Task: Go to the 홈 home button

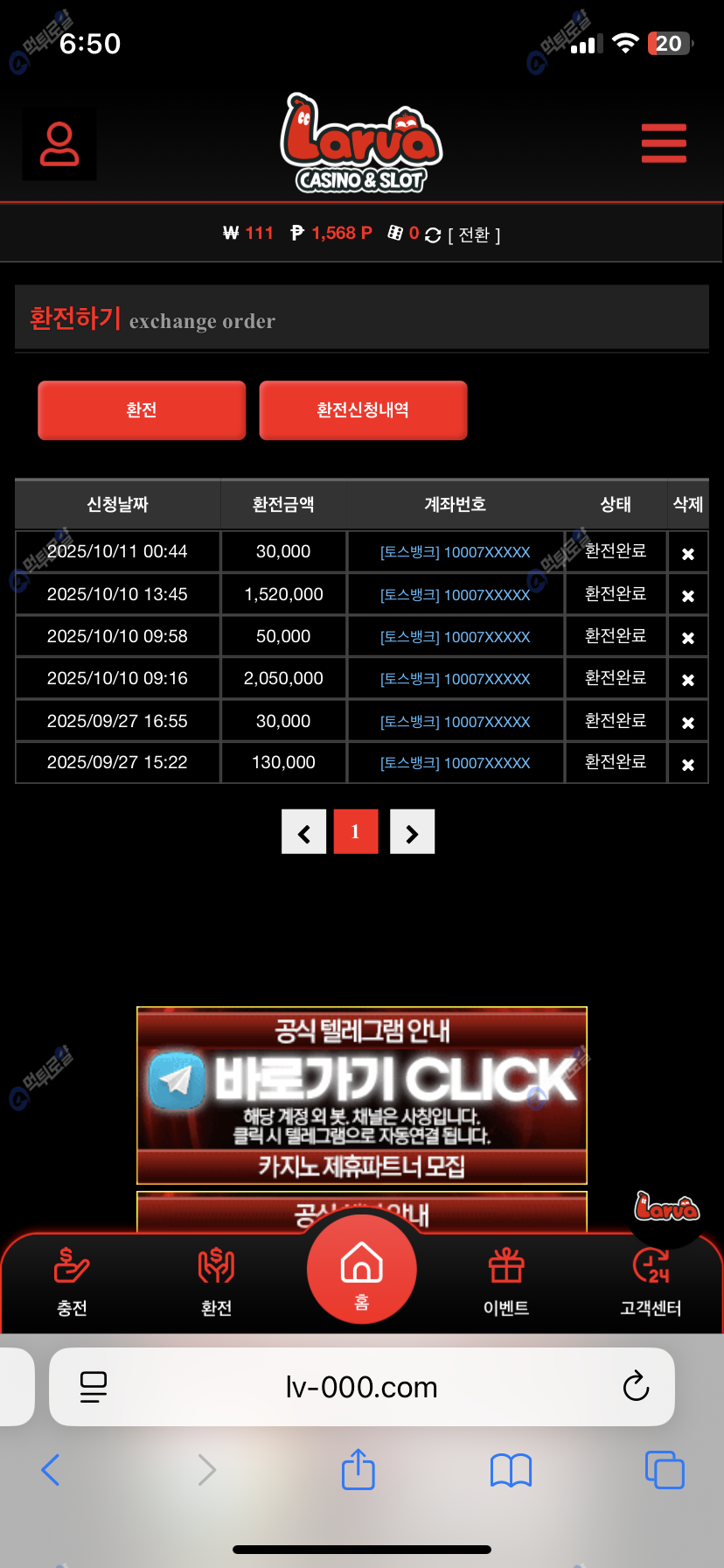Action: coord(362,1270)
